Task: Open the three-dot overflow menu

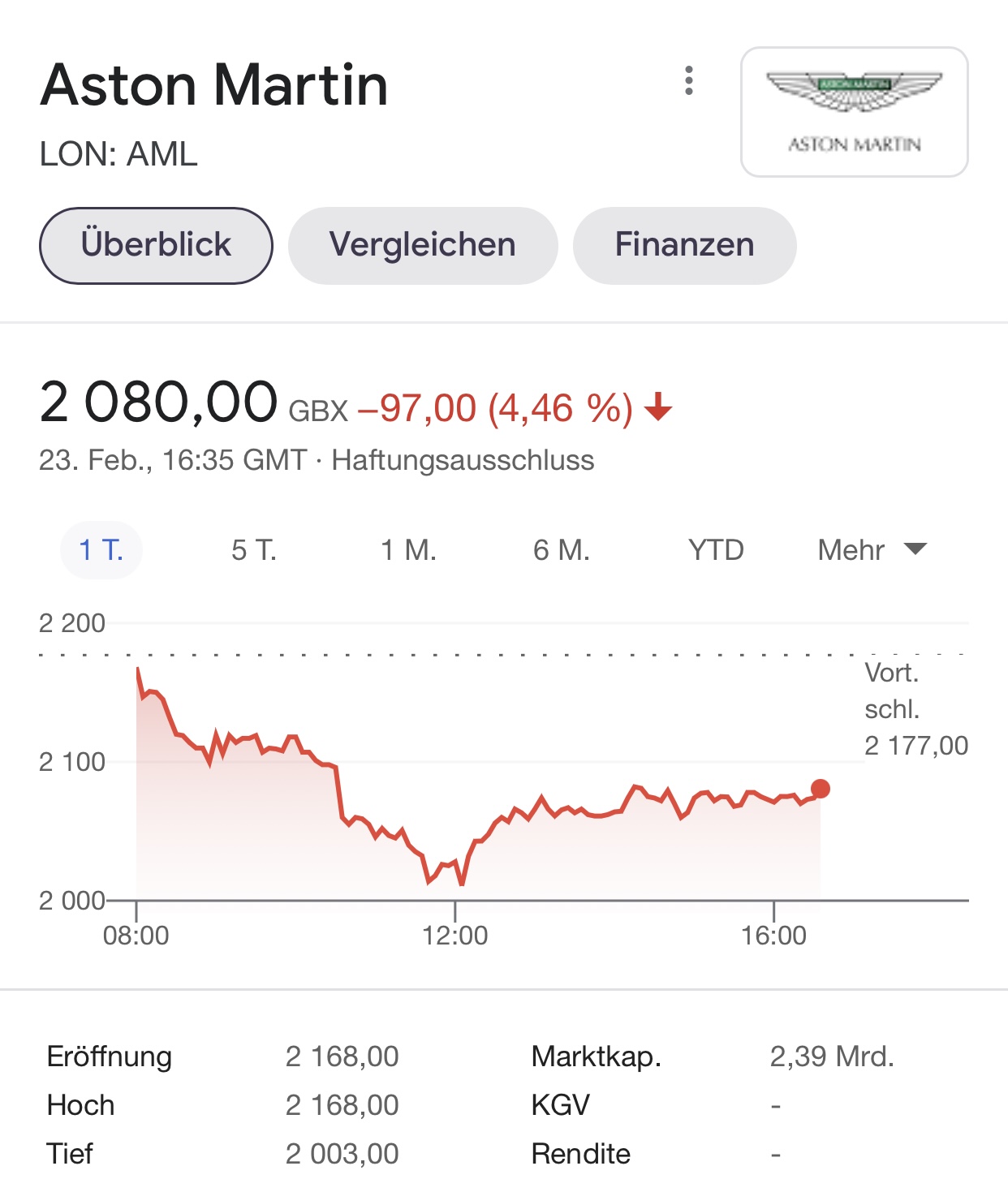Action: (x=689, y=80)
